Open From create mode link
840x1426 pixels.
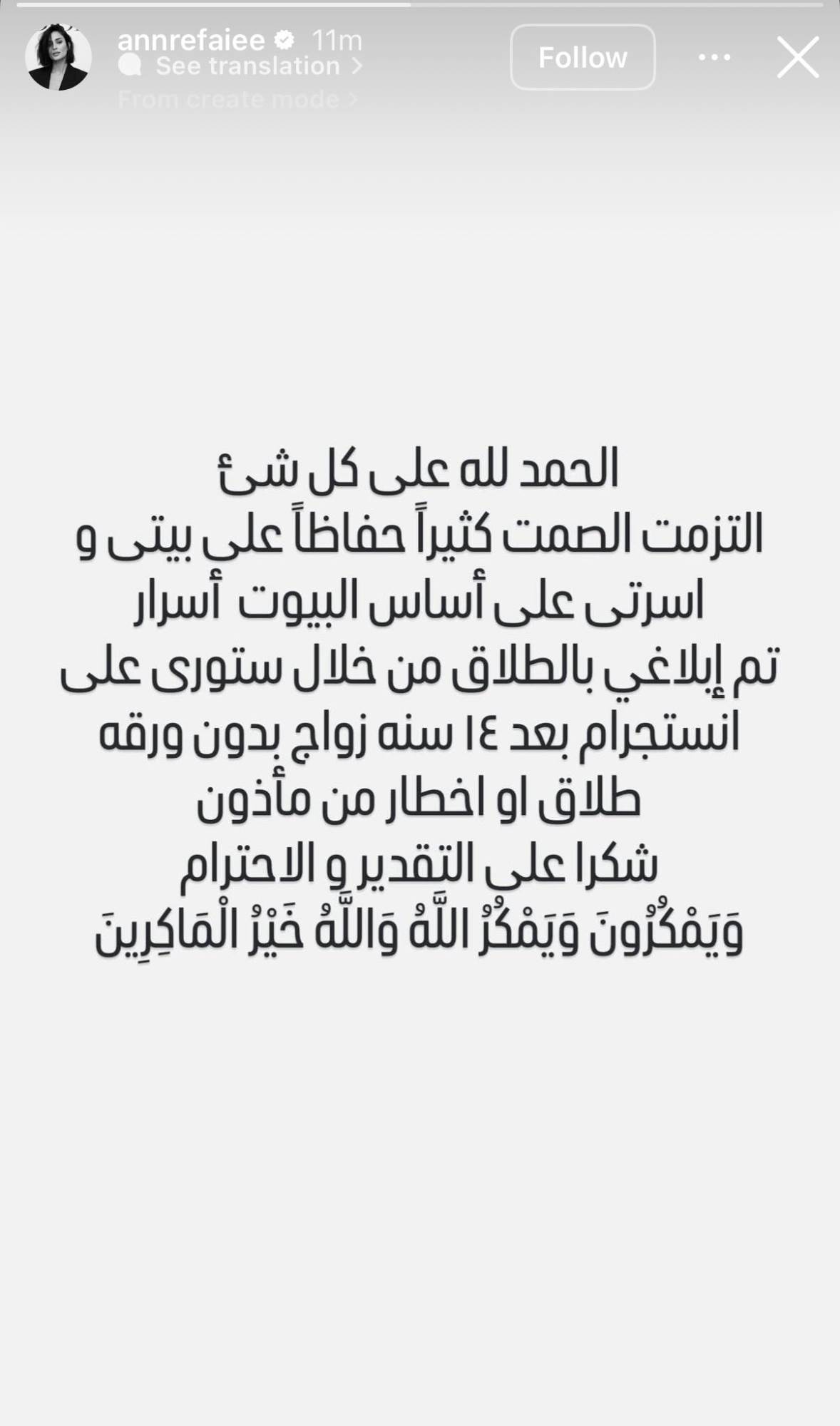coord(237,99)
